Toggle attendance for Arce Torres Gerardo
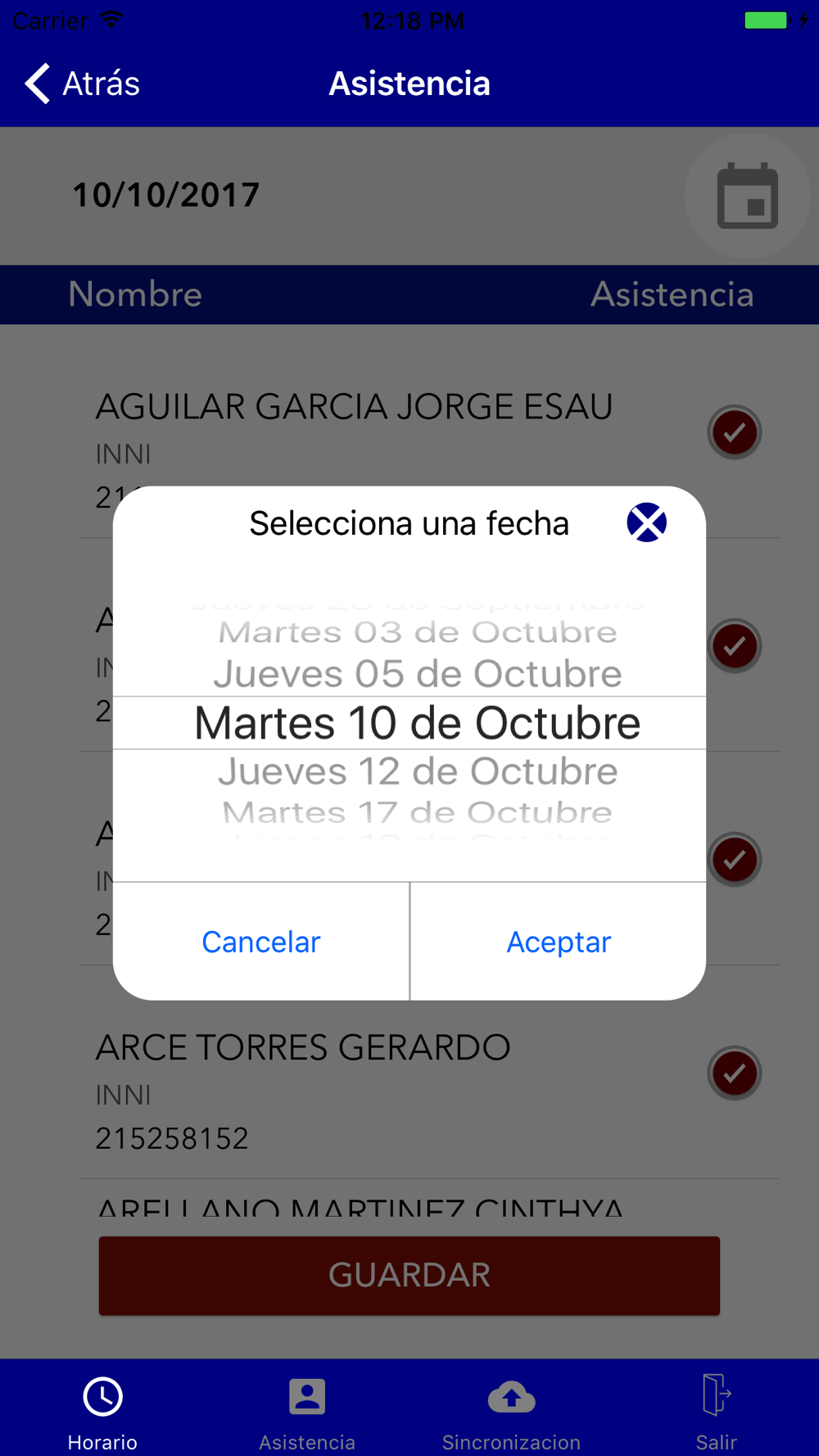The width and height of the screenshot is (819, 1456). (735, 1073)
